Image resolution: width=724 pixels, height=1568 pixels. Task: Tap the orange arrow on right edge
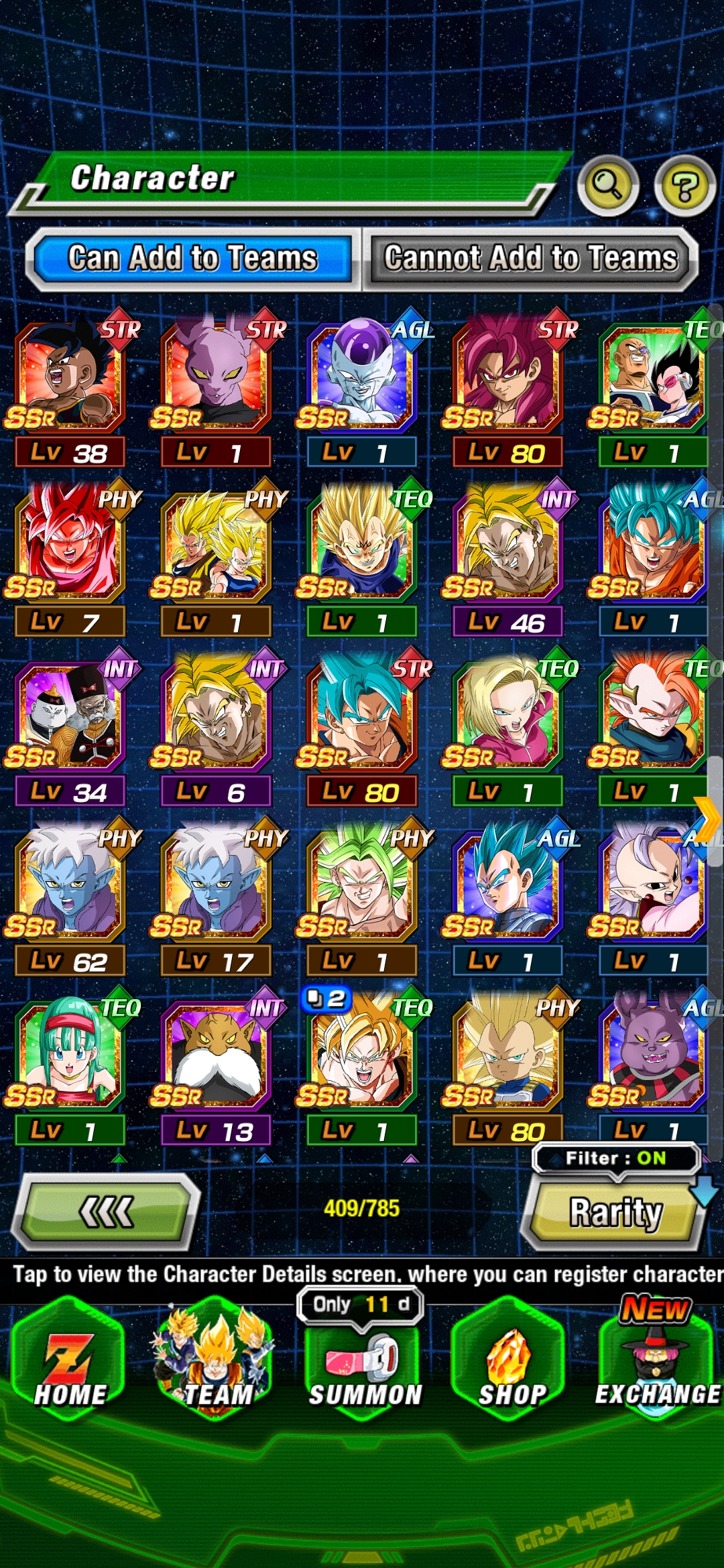tap(708, 819)
